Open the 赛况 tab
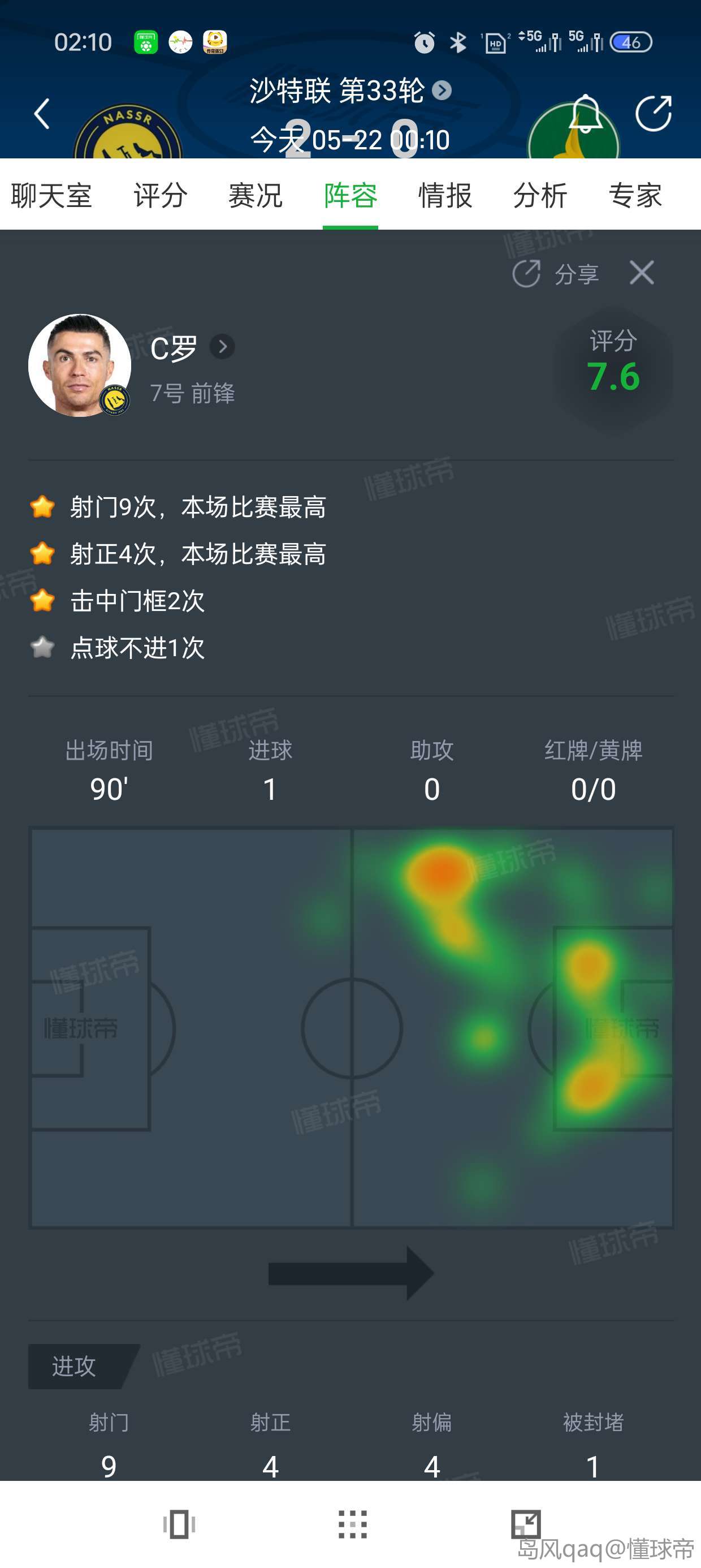Image resolution: width=701 pixels, height=1568 pixels. (255, 196)
